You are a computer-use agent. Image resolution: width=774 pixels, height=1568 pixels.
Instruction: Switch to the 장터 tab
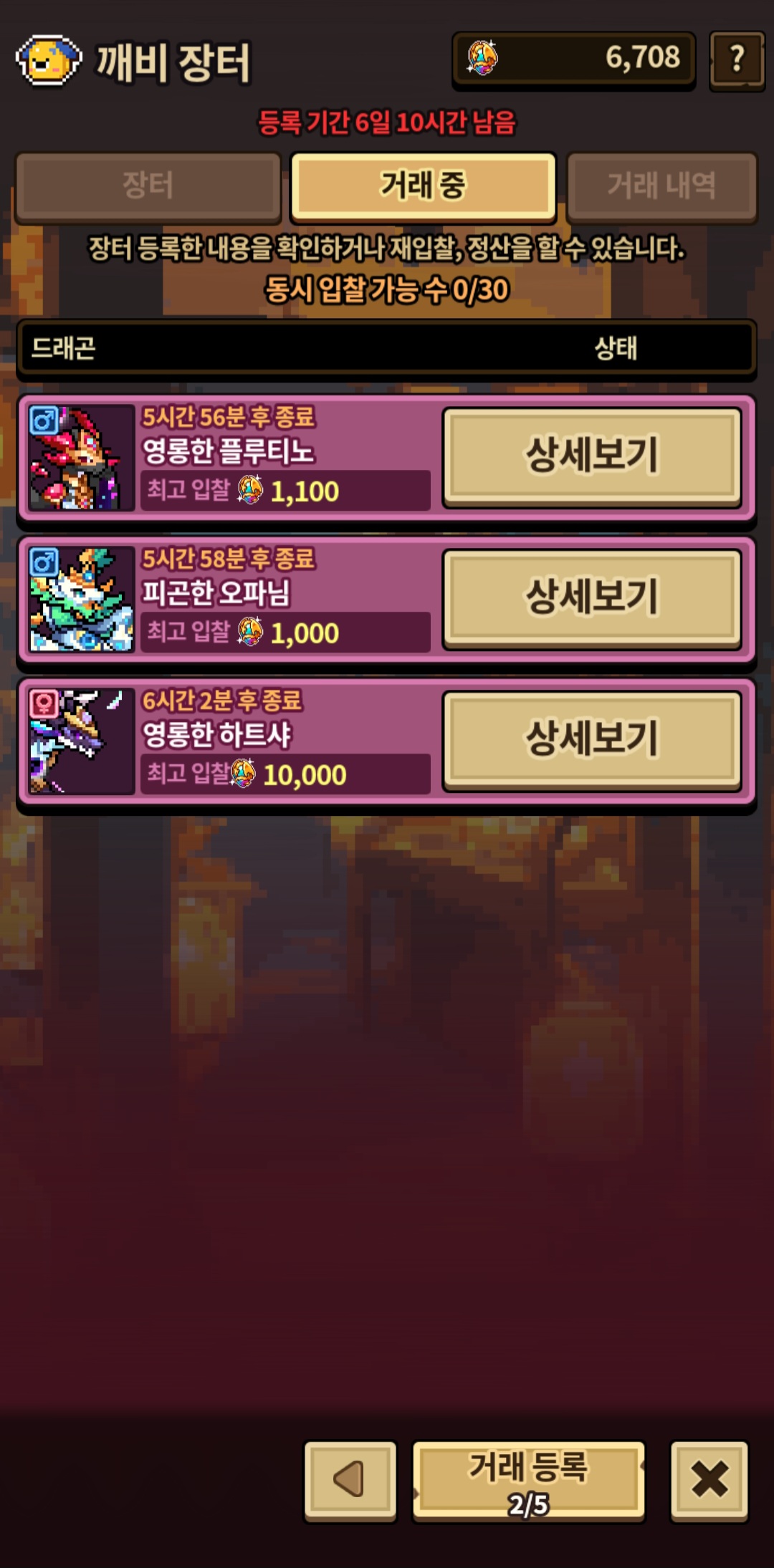point(148,186)
